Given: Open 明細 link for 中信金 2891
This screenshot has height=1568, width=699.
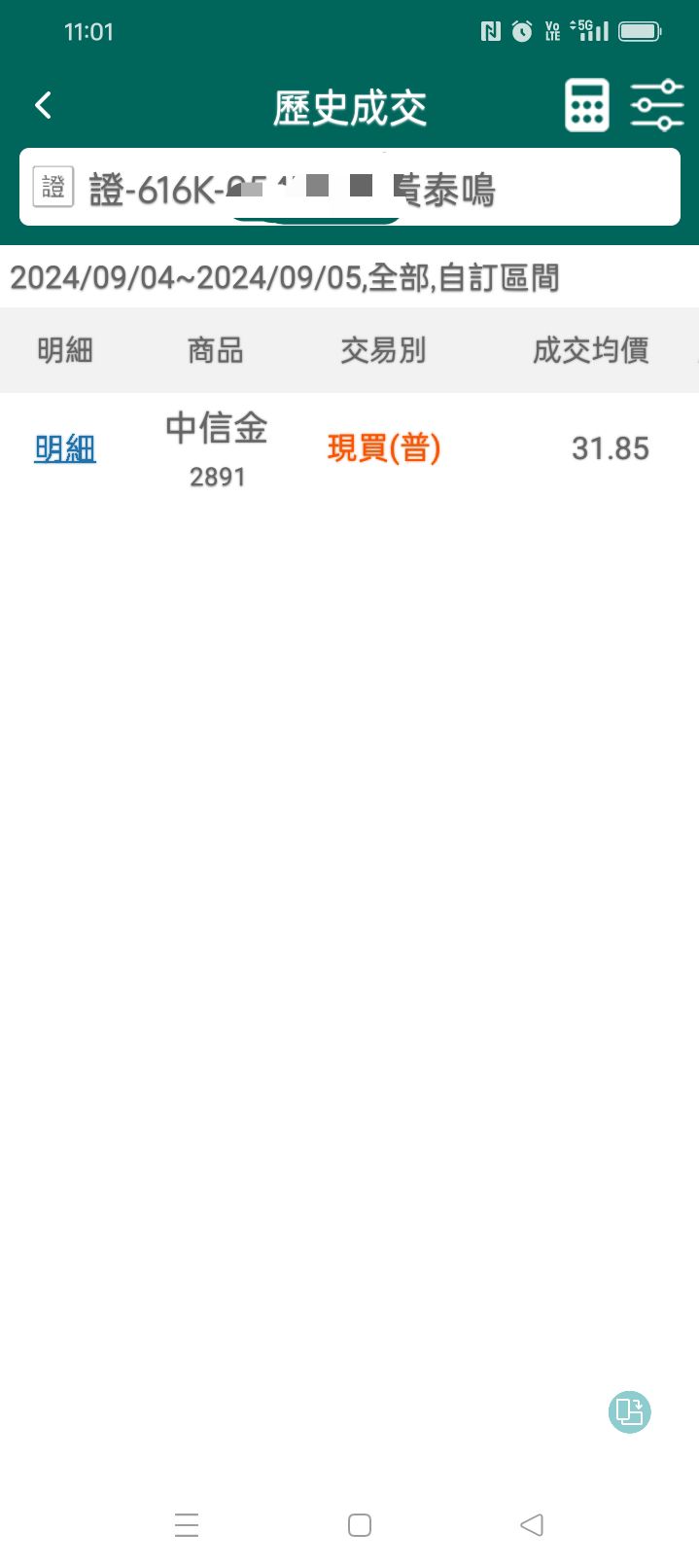Looking at the screenshot, I should coord(65,448).
